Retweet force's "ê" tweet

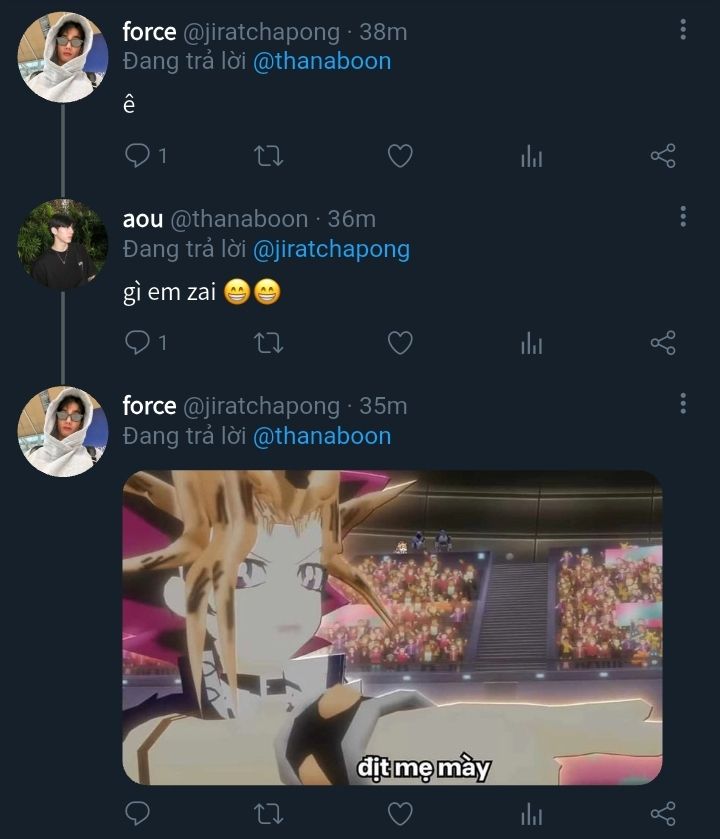pyautogui.click(x=269, y=155)
